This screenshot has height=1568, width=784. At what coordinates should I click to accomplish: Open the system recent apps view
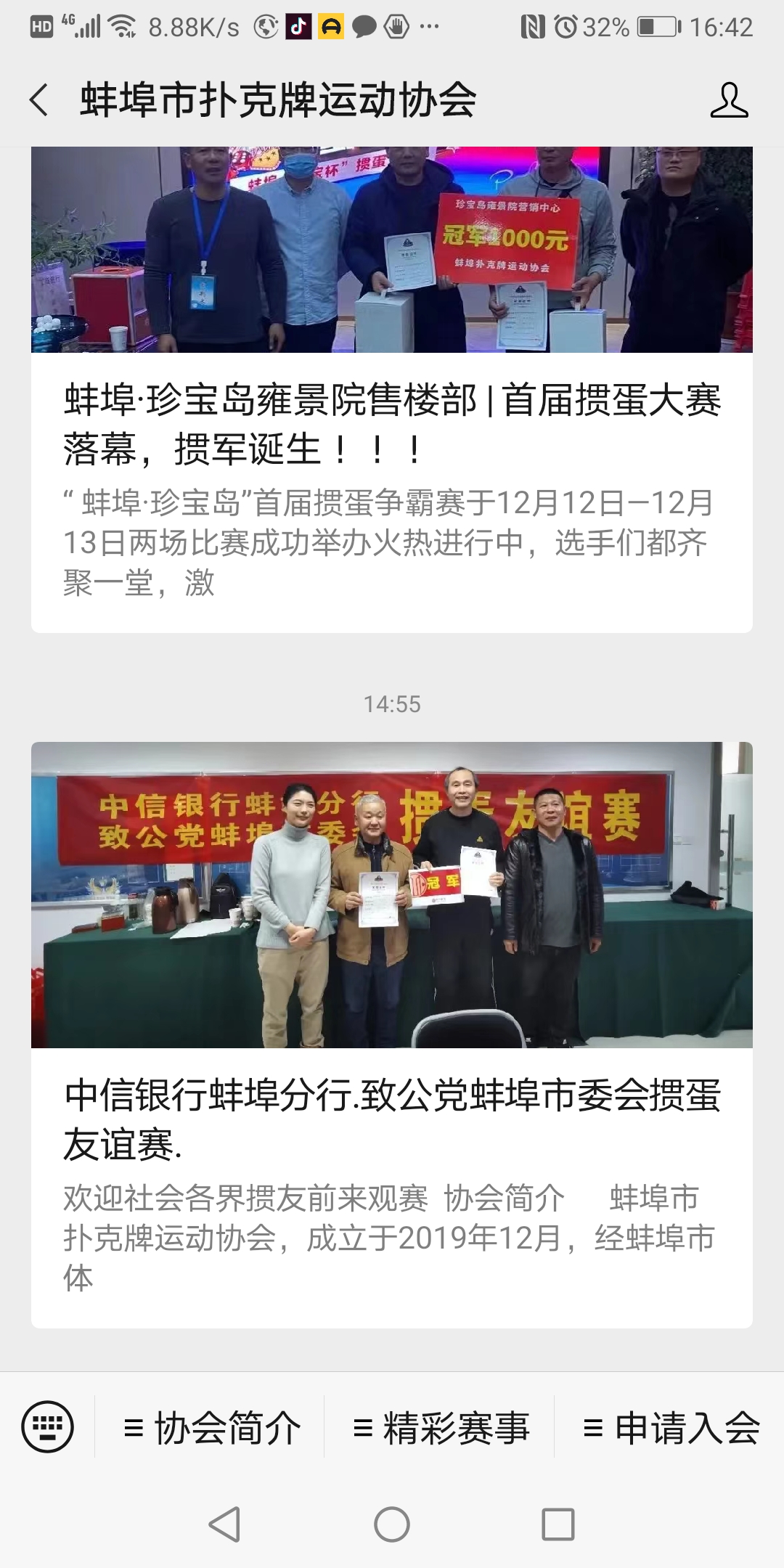[558, 1524]
